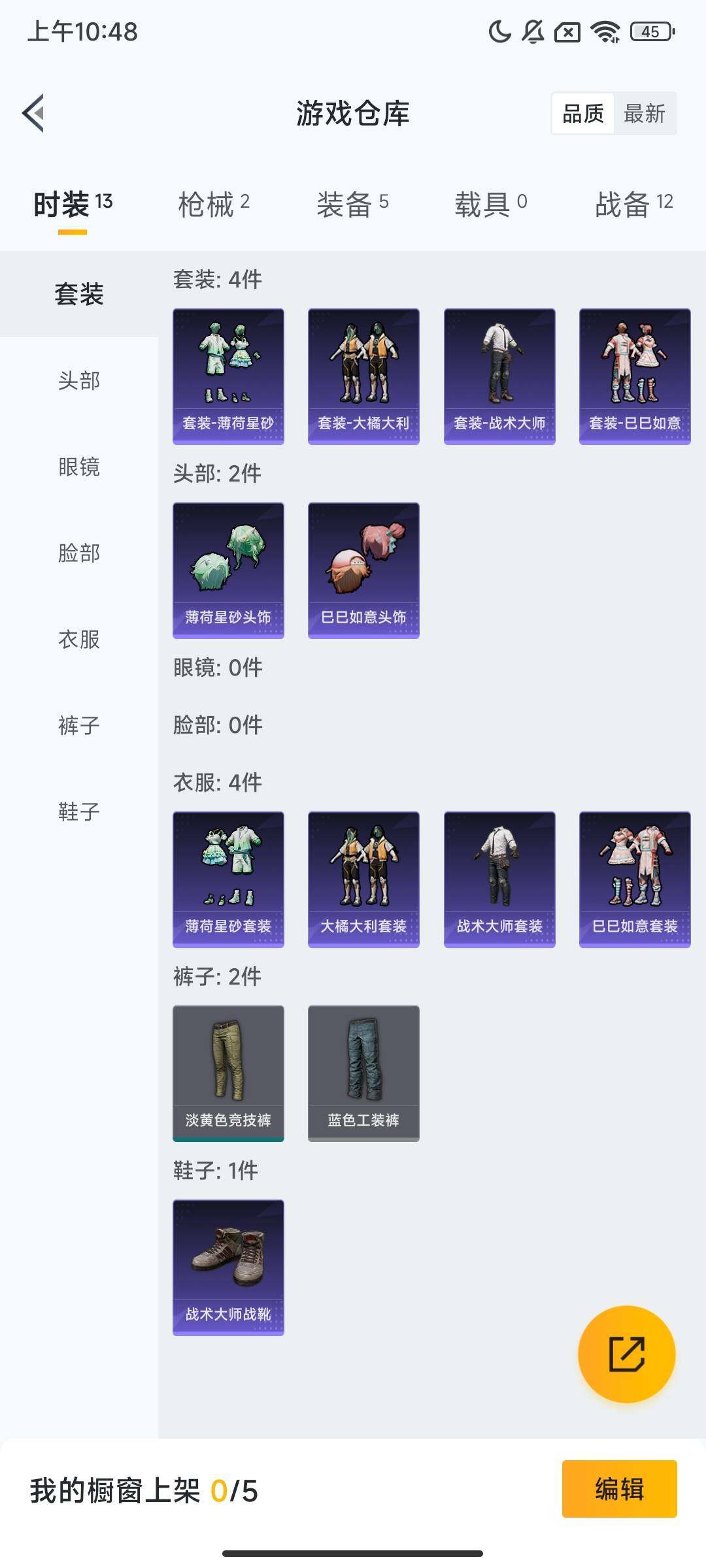
Task: Switch to the 载具 tab
Action: (x=490, y=204)
